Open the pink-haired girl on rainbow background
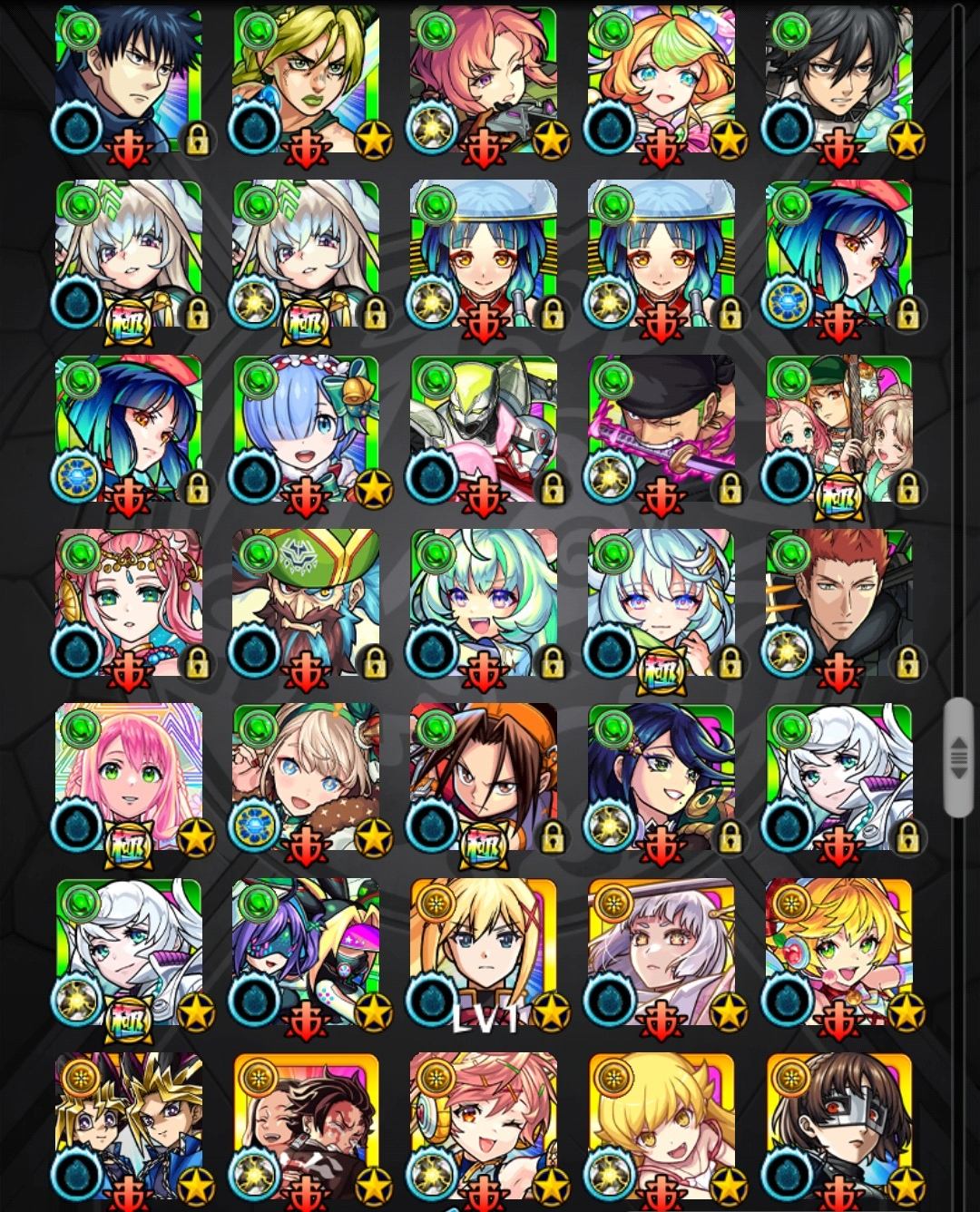This screenshot has height=1212, width=980. point(128,777)
